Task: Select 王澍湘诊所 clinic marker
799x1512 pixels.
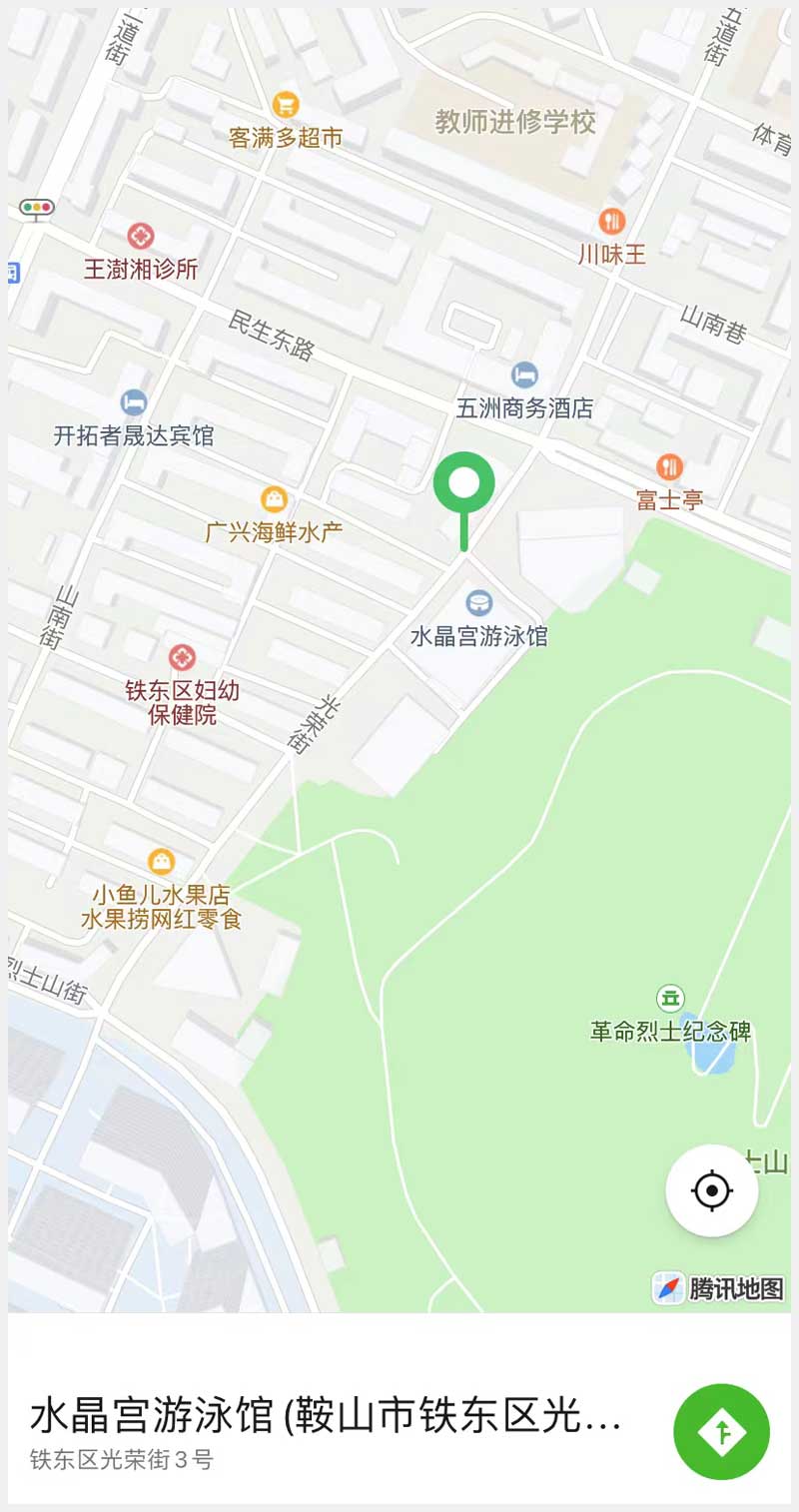Action: click(x=141, y=237)
